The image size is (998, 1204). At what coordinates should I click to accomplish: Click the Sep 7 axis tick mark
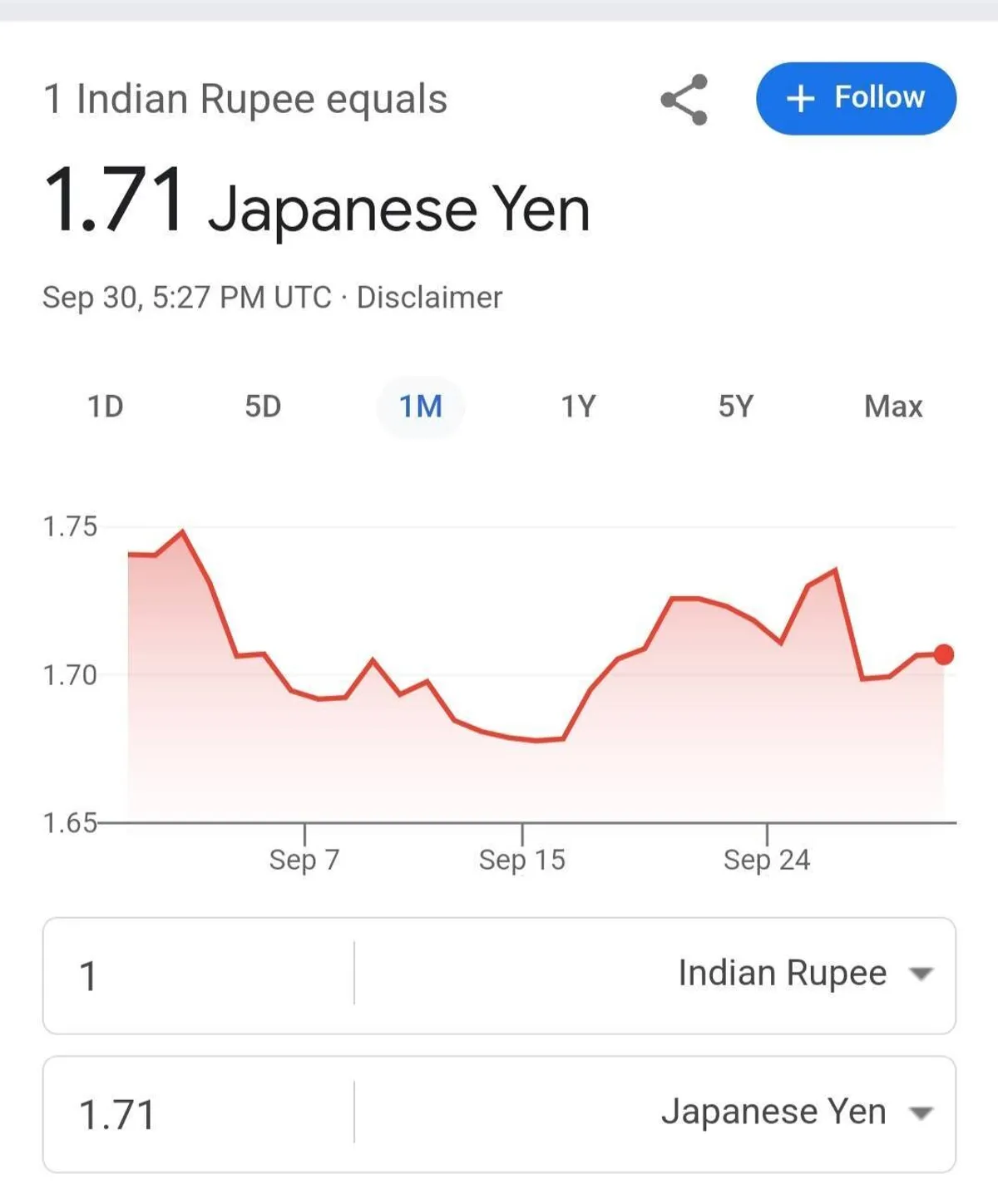(x=305, y=831)
